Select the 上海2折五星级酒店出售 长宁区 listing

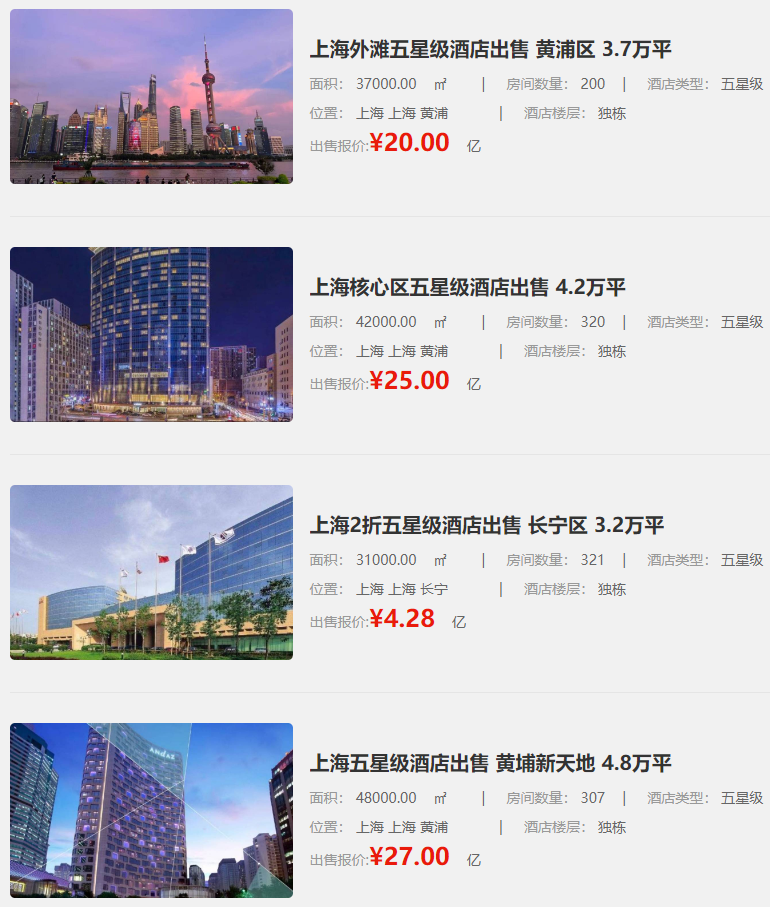(486, 526)
